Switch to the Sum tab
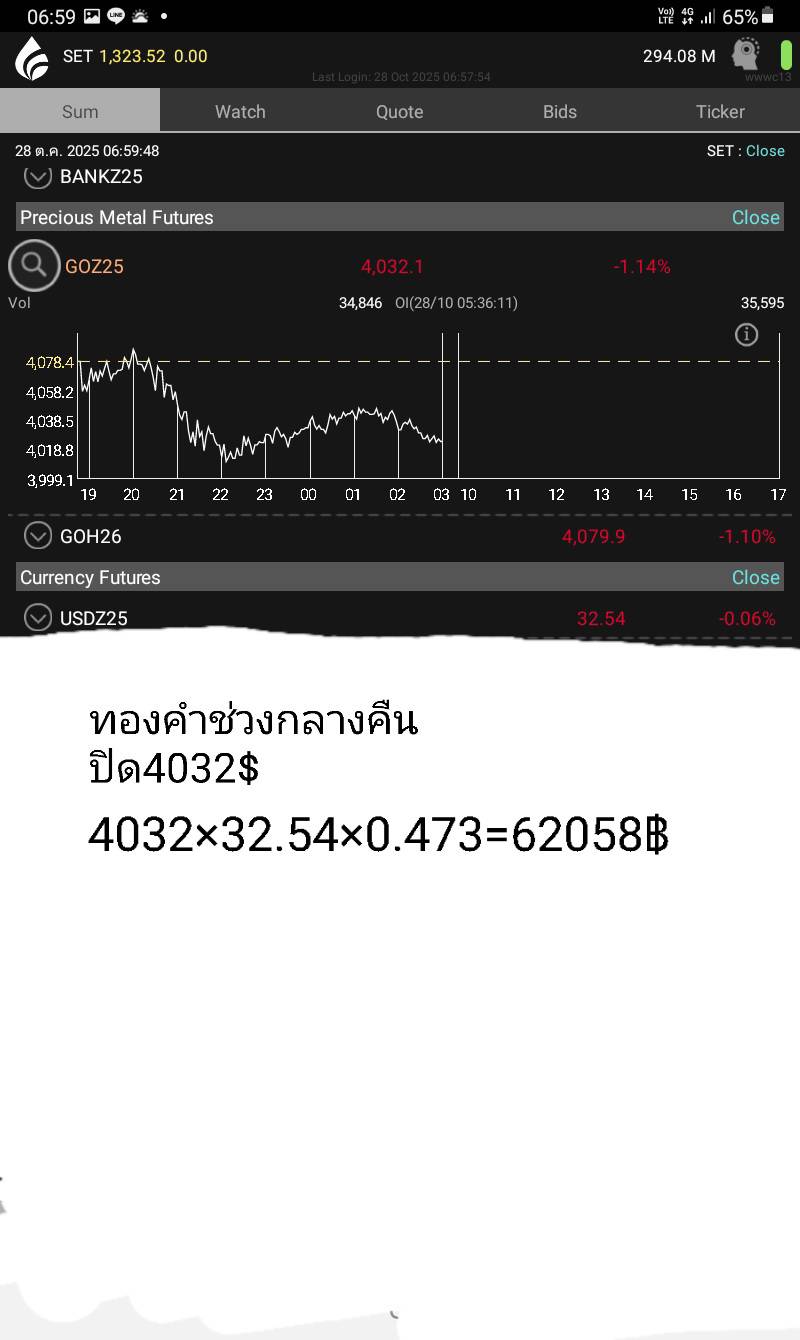The width and height of the screenshot is (800, 1340). (x=80, y=111)
